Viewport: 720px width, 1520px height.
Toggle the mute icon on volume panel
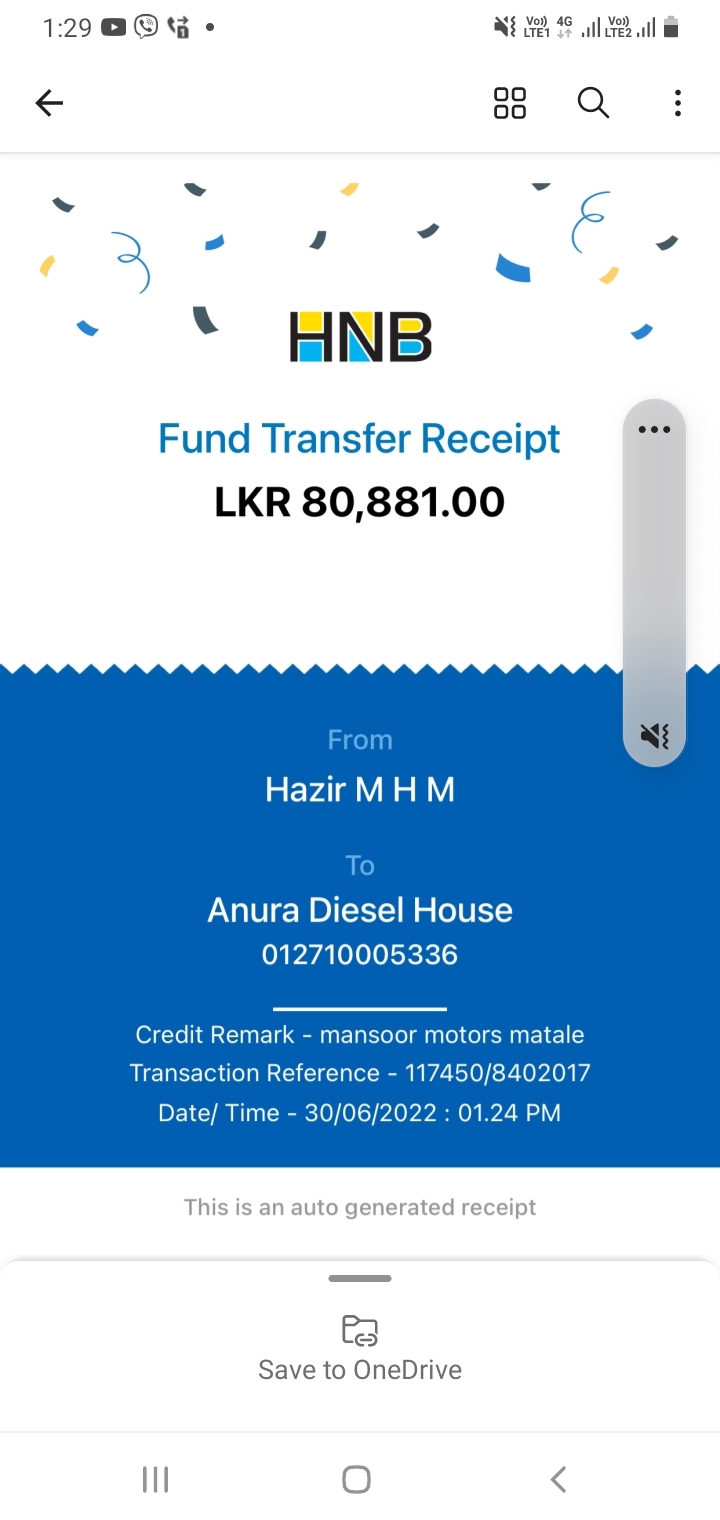[654, 737]
